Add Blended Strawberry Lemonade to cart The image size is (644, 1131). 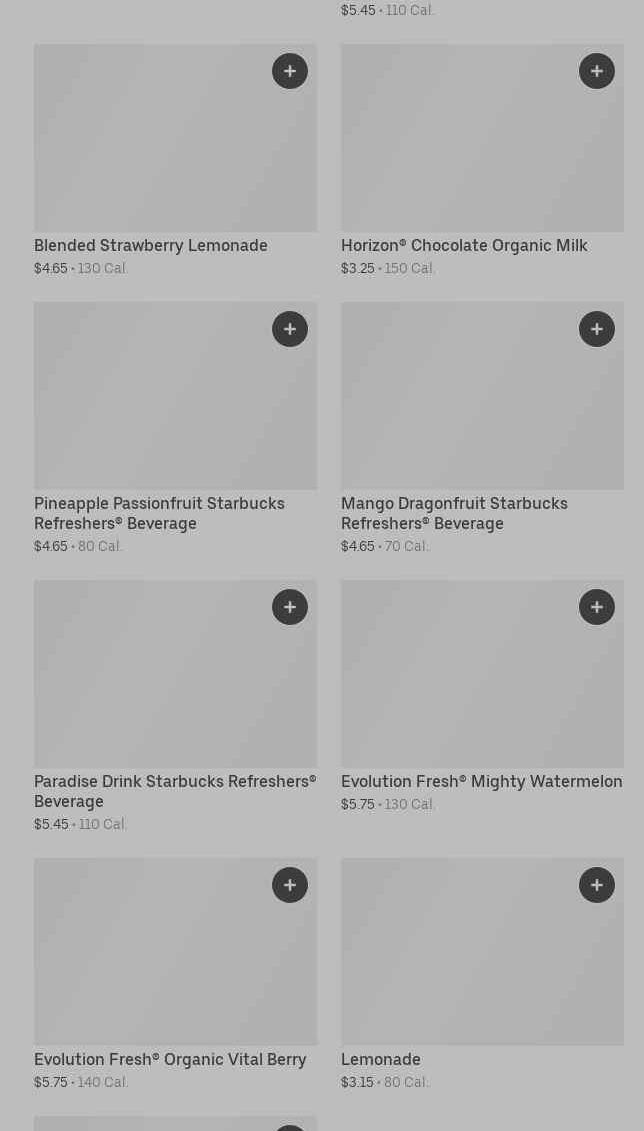coord(290,71)
